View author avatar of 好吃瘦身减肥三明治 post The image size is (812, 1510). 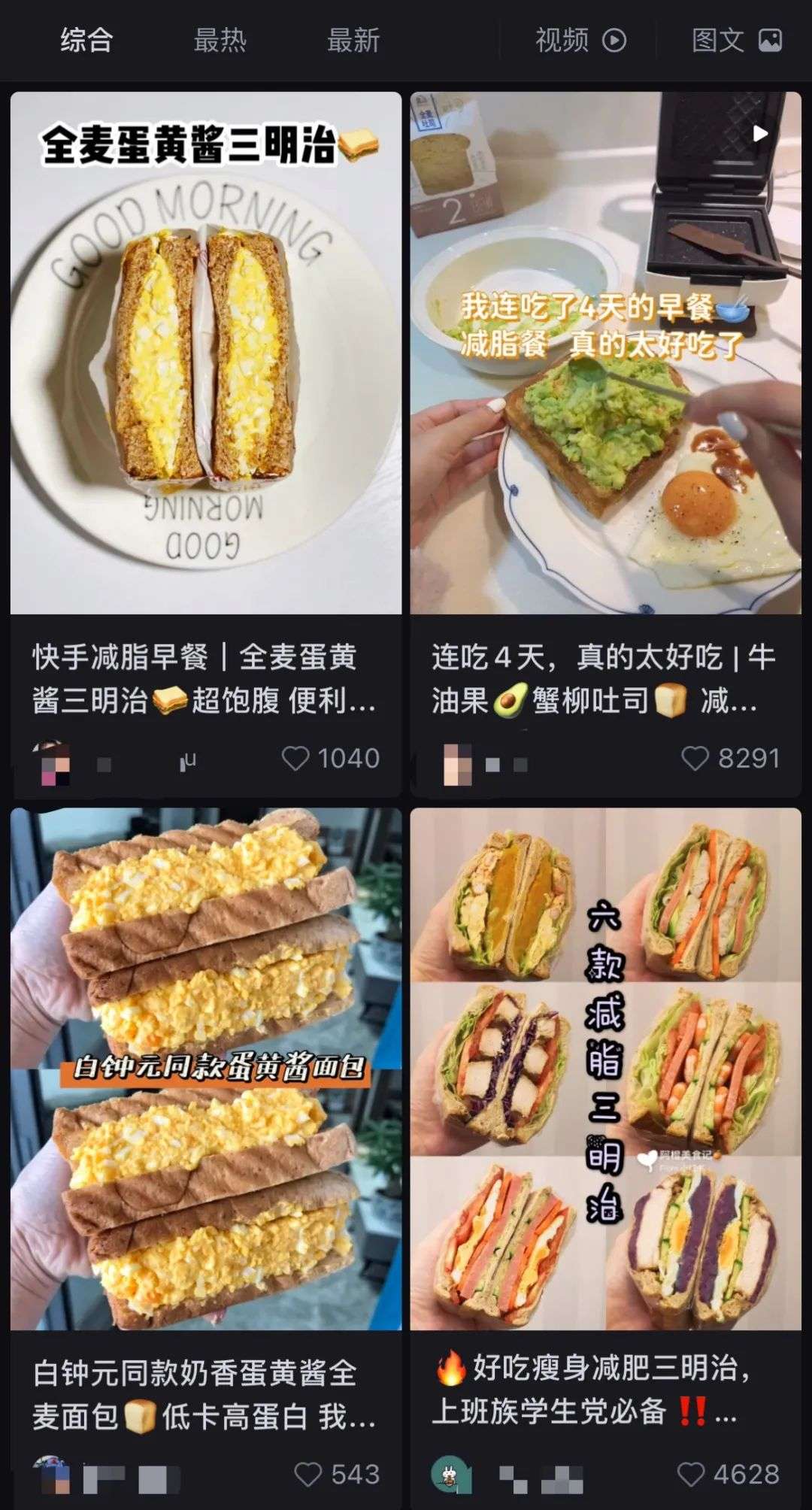(x=450, y=1475)
